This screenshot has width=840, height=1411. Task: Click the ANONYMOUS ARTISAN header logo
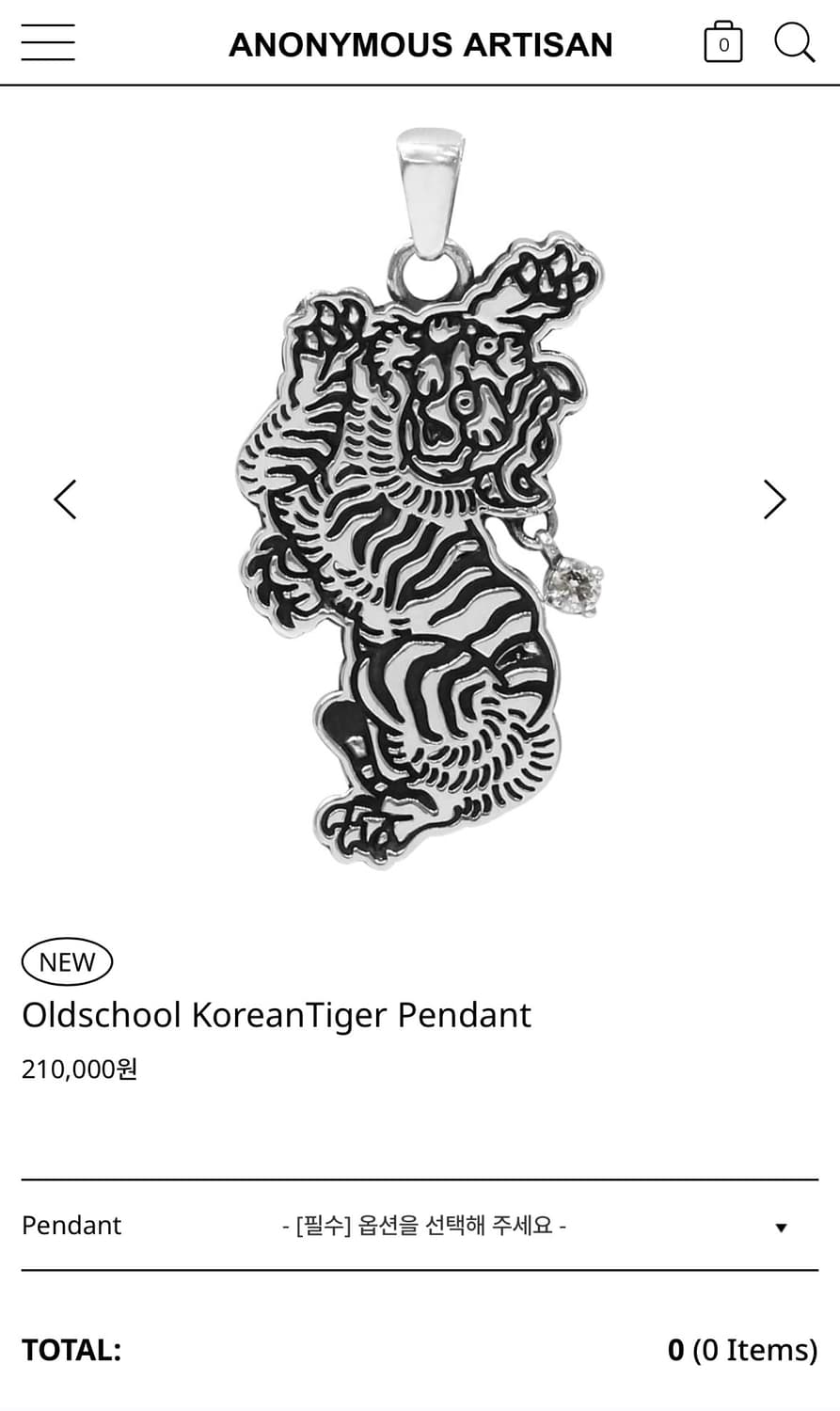[x=420, y=42]
